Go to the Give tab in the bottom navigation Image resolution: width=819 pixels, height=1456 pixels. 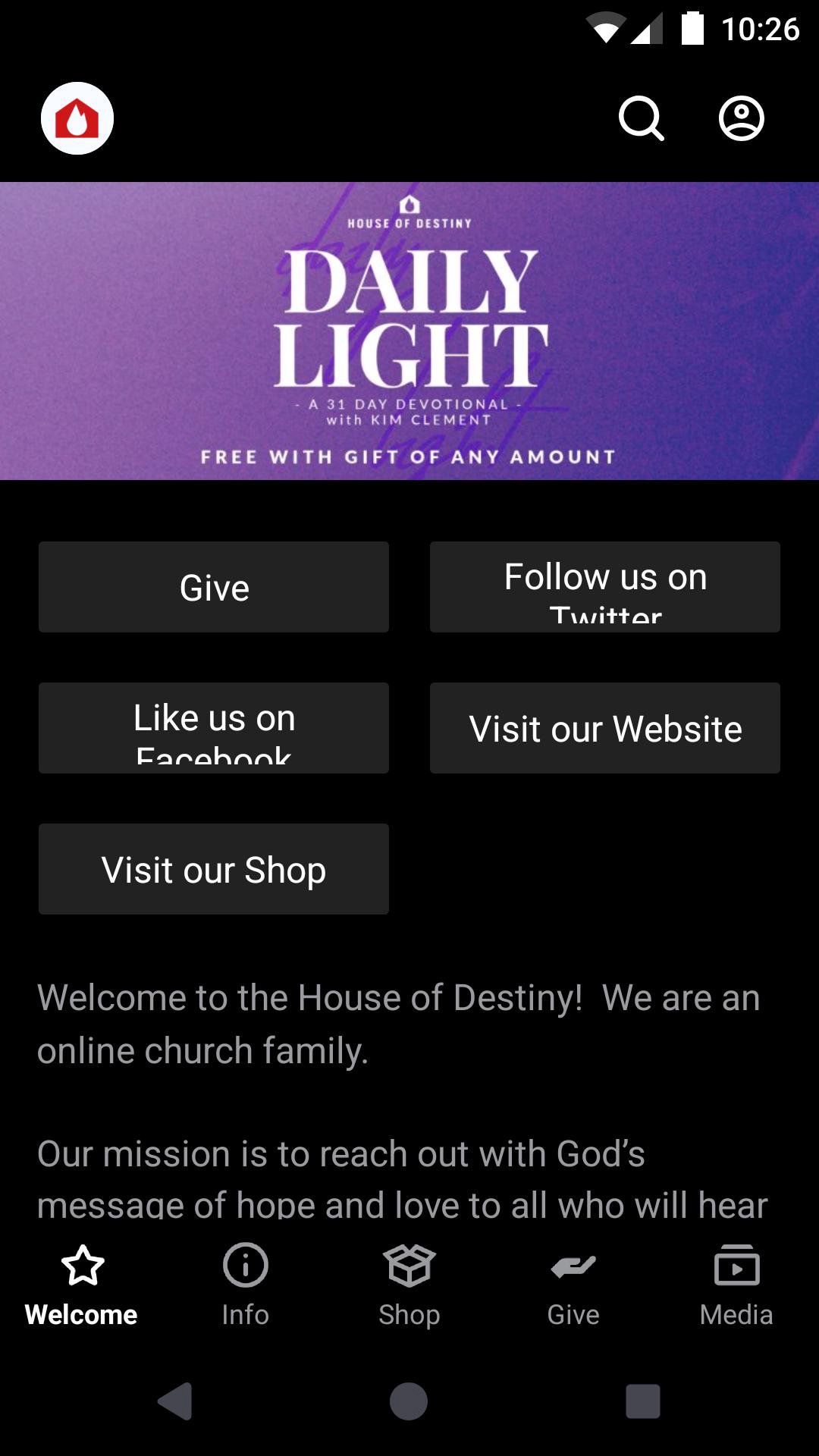click(573, 1283)
